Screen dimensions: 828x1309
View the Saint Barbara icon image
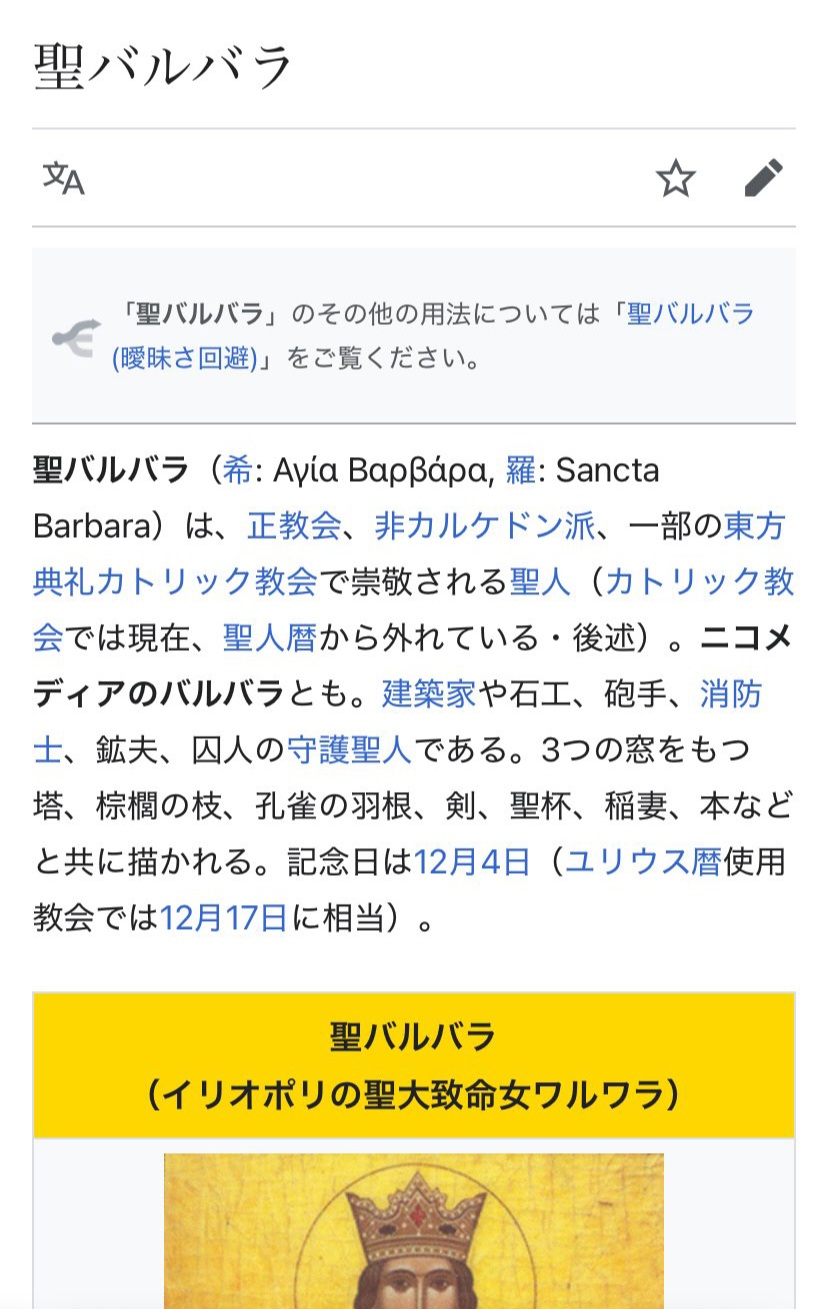click(414, 1232)
